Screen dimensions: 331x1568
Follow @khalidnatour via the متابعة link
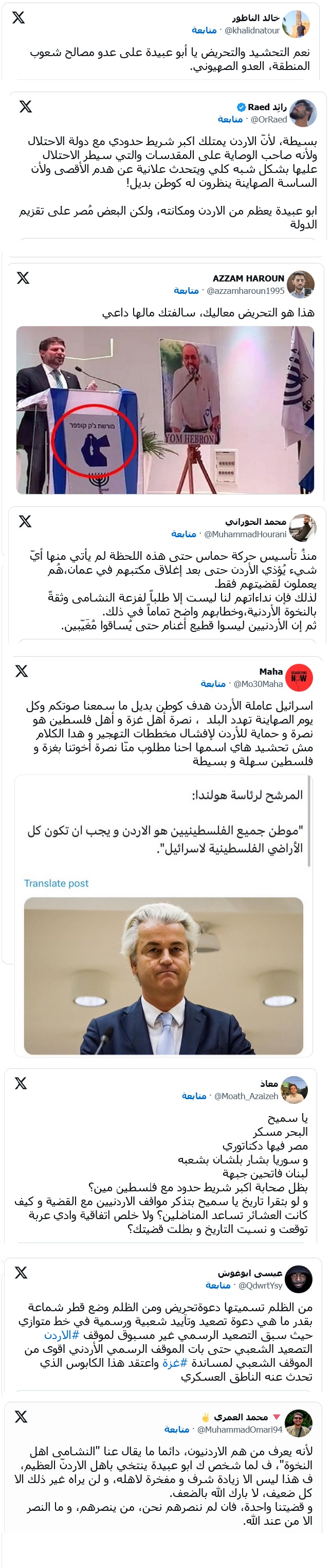click(204, 30)
